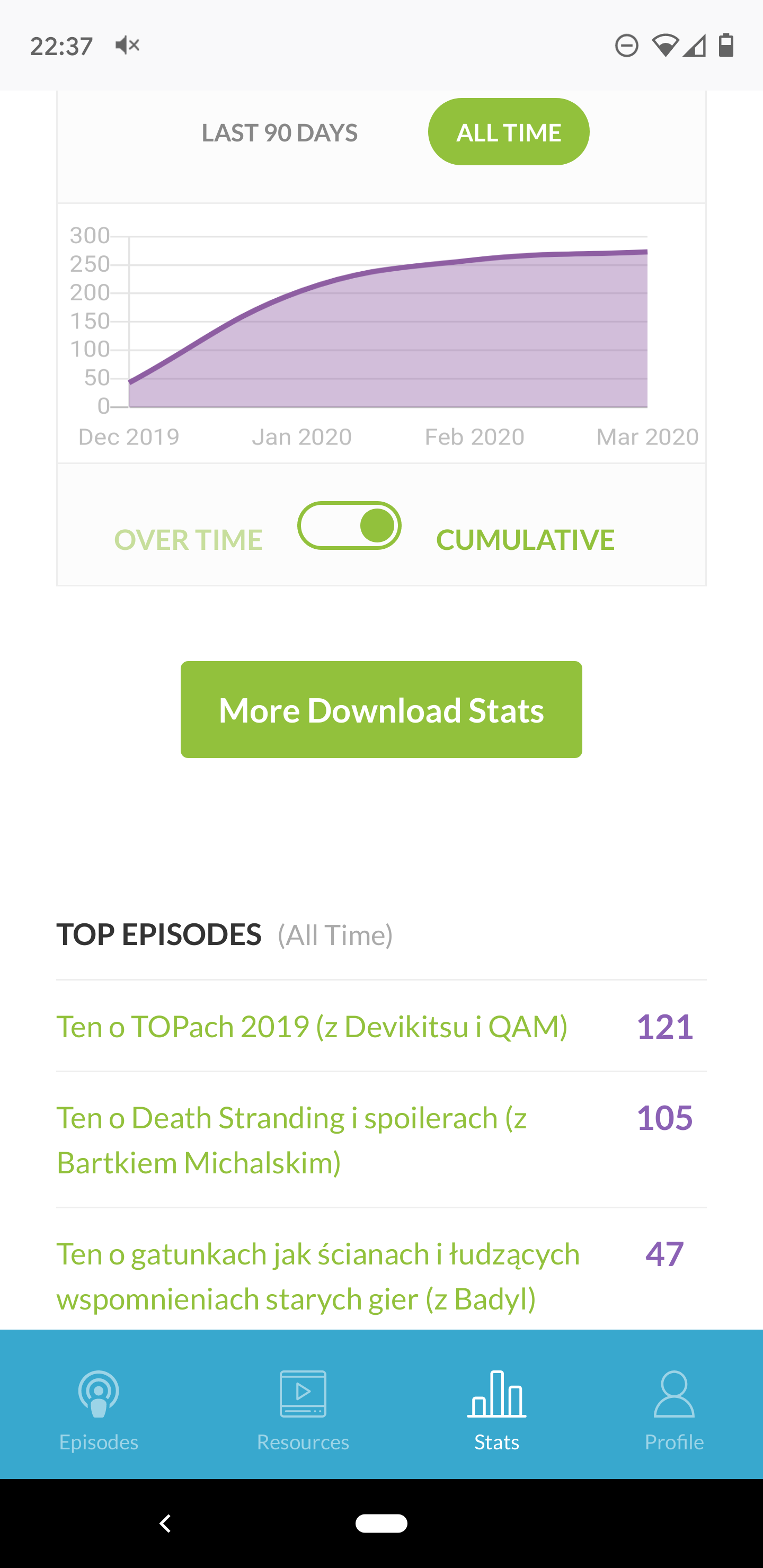Select the All Time range
763x1568 pixels.
coord(509,132)
